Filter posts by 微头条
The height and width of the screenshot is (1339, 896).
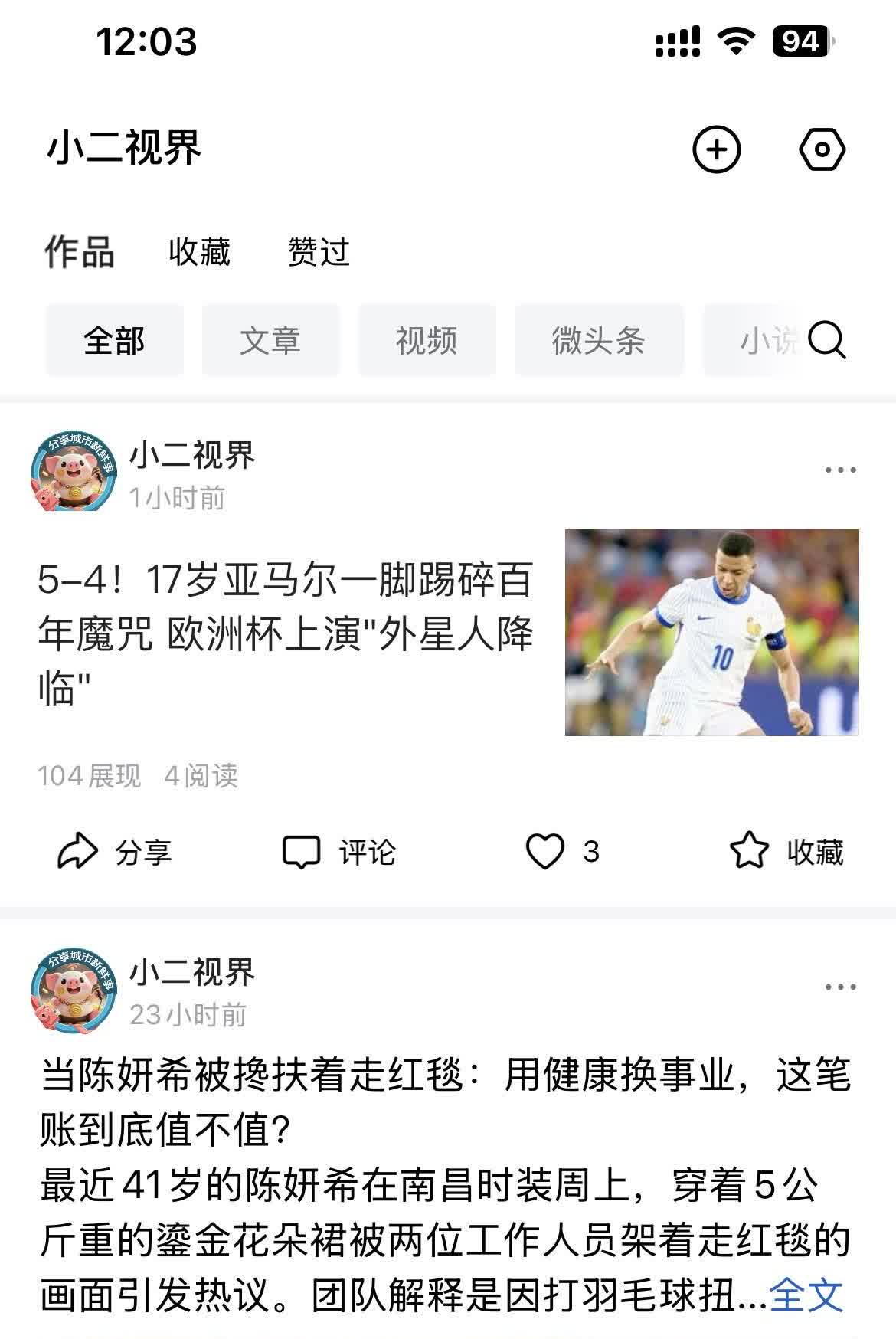[x=598, y=340]
